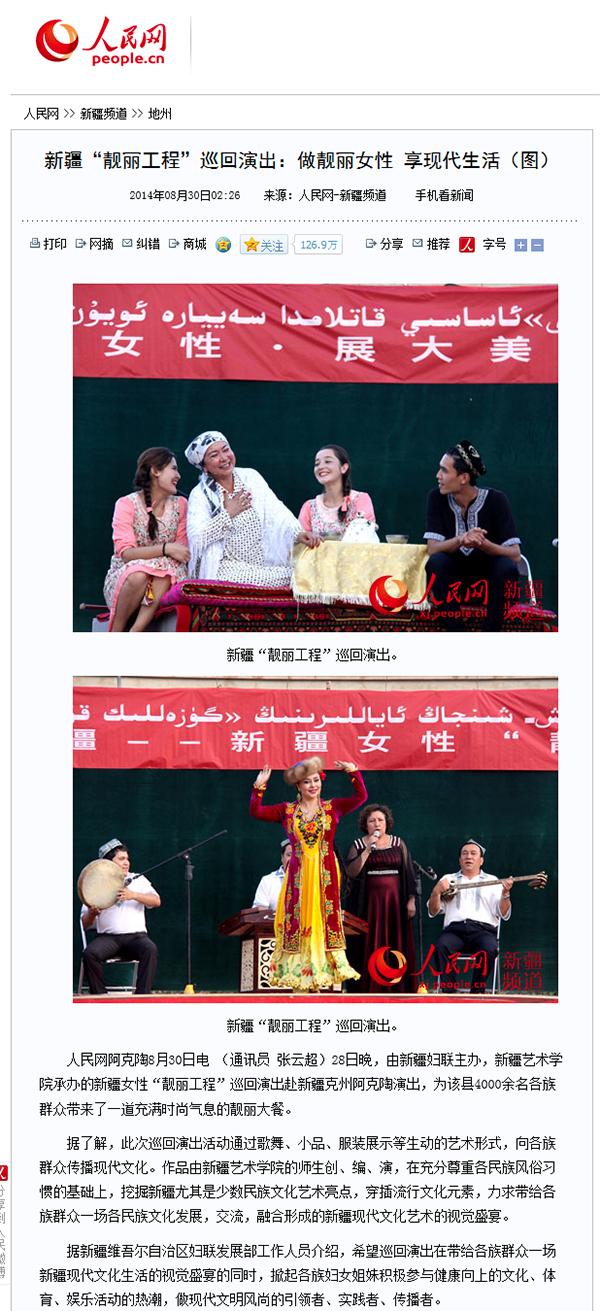Decrease font size with minus icon
The height and width of the screenshot is (1311, 600).
tap(537, 244)
